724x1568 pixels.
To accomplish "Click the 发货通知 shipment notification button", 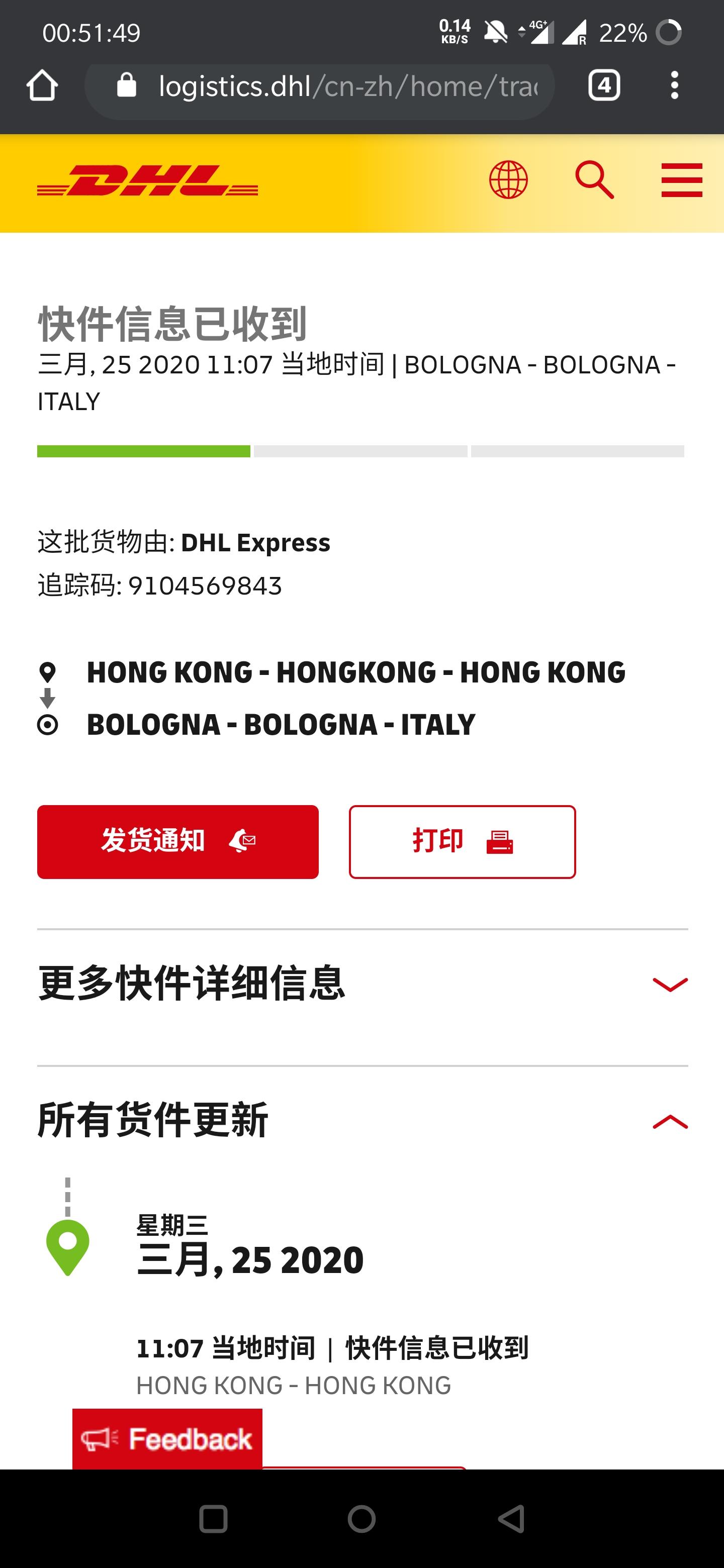I will pos(177,842).
